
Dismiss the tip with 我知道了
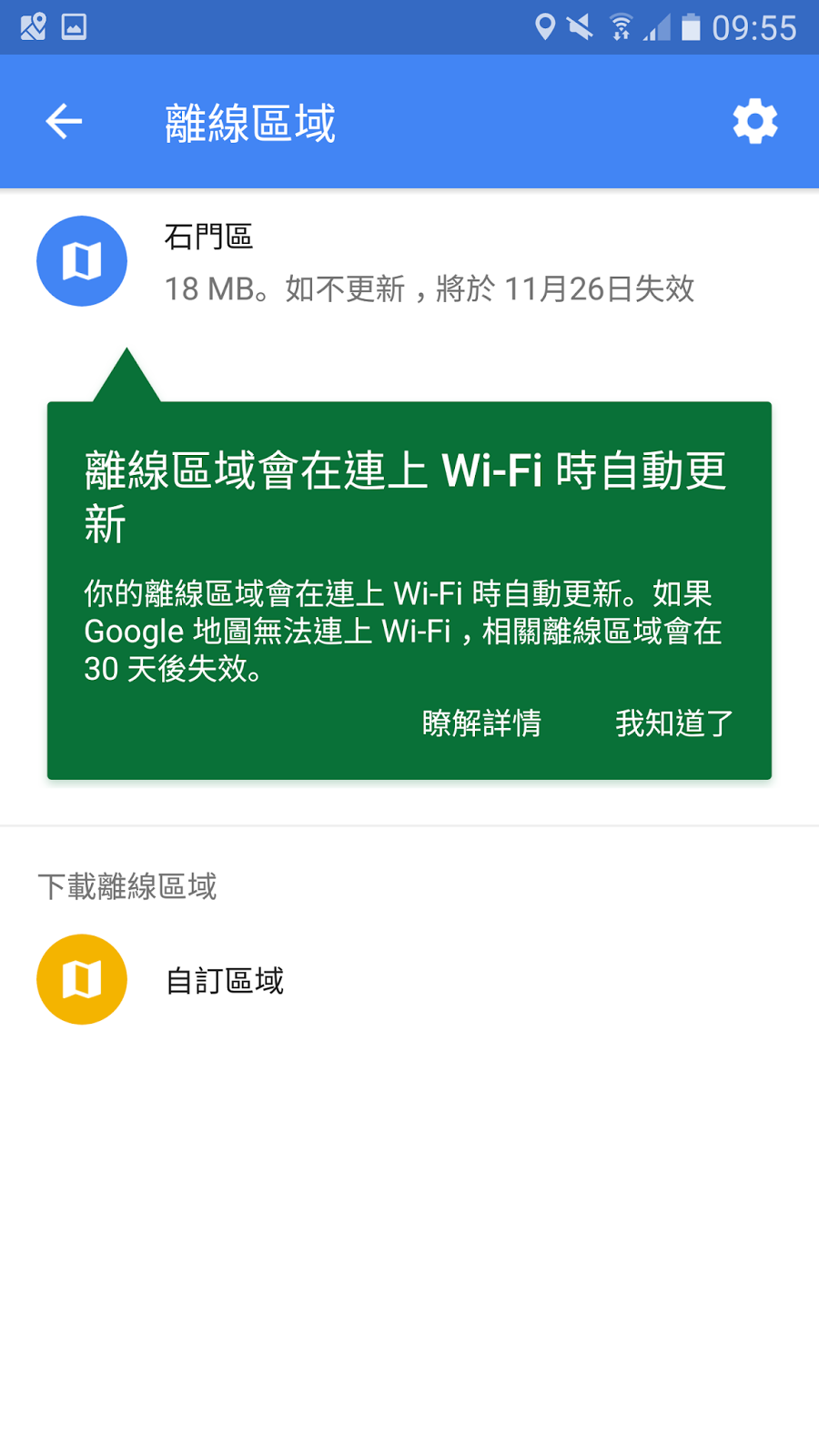point(673,723)
